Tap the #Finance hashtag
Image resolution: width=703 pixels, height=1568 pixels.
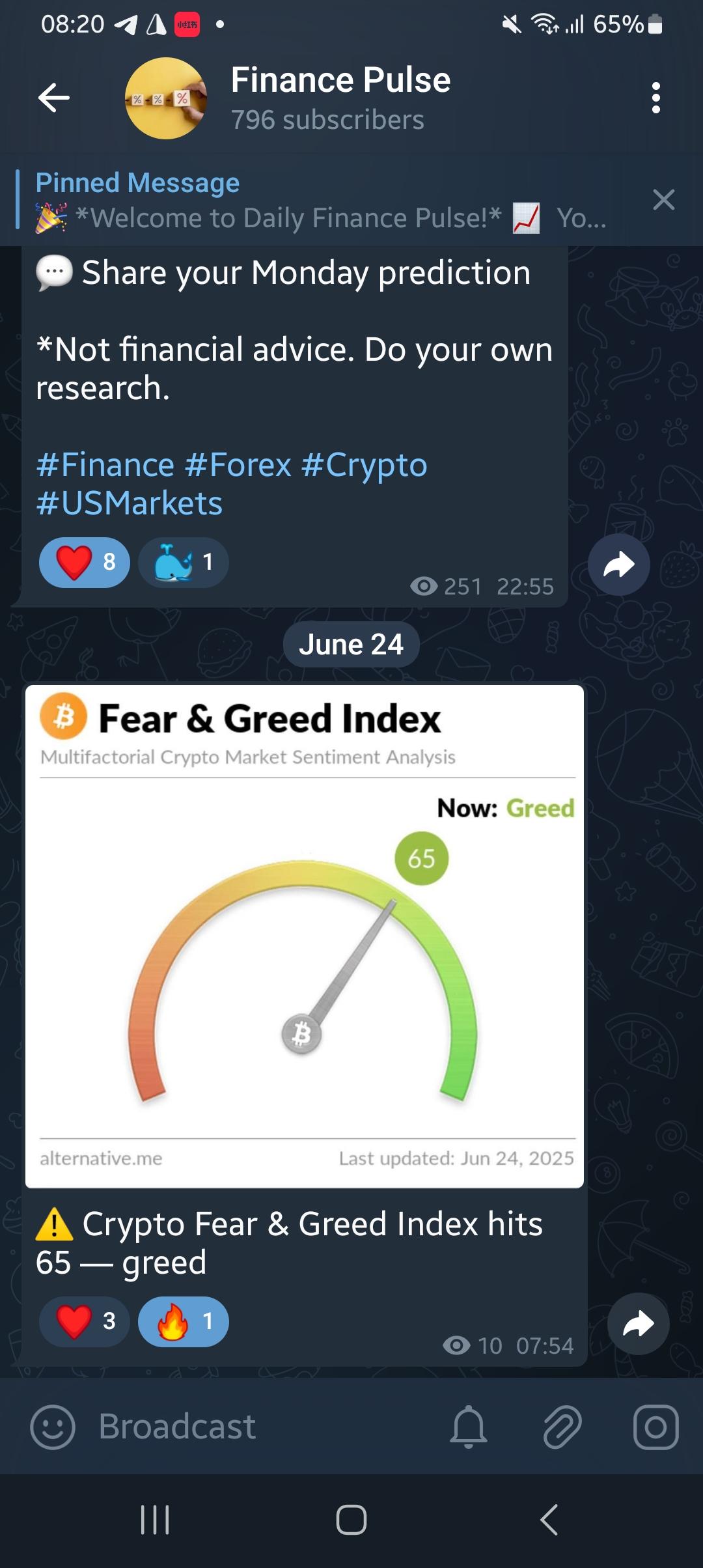[105, 465]
